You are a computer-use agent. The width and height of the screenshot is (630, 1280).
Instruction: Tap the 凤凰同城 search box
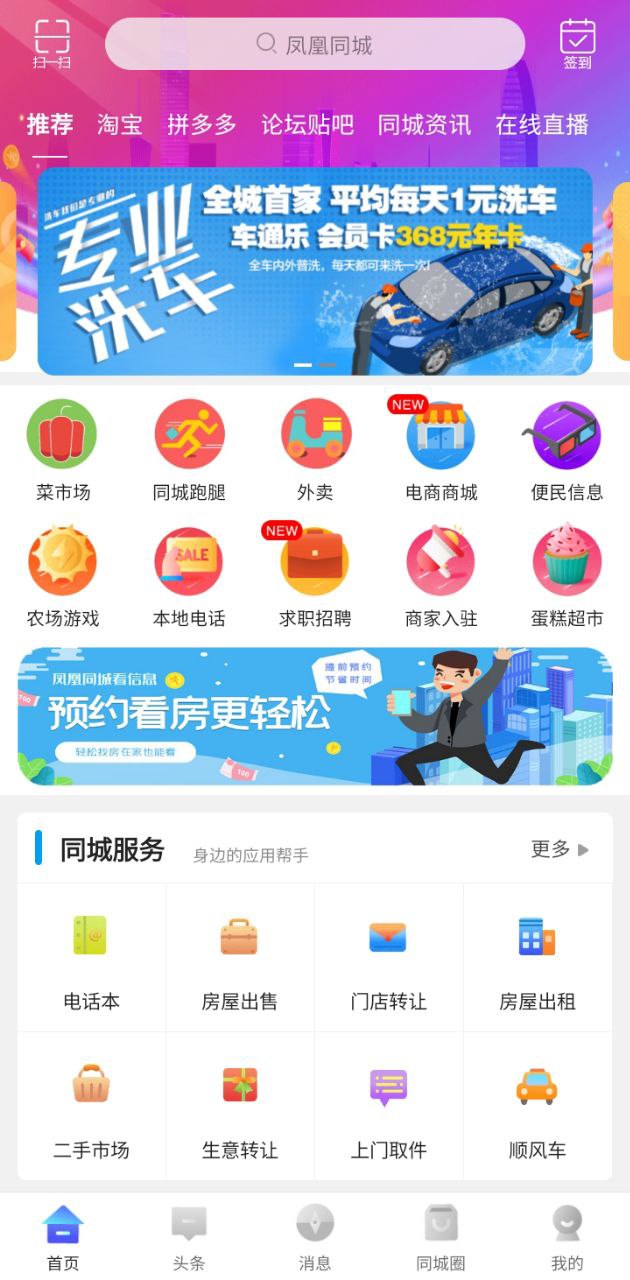(315, 45)
